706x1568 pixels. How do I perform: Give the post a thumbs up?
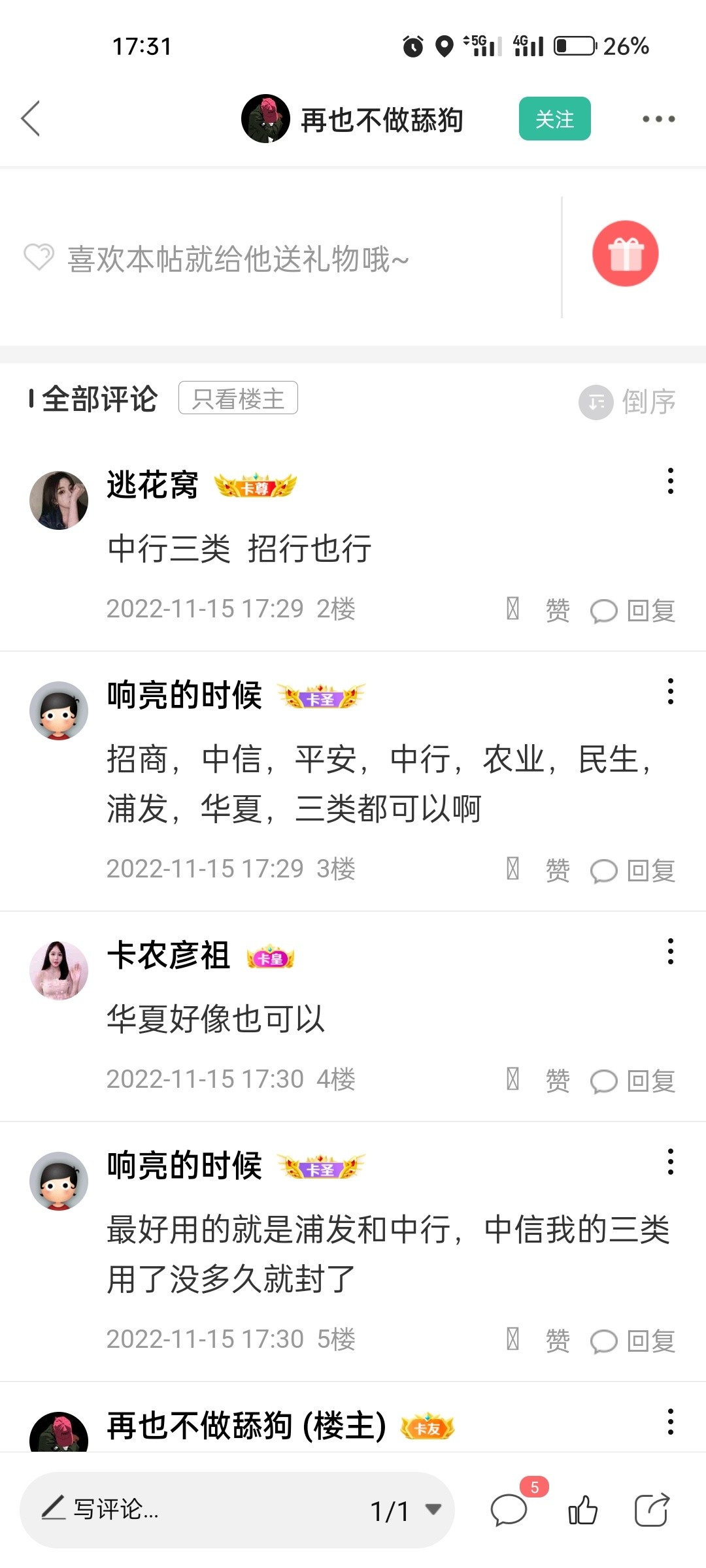(582, 1509)
